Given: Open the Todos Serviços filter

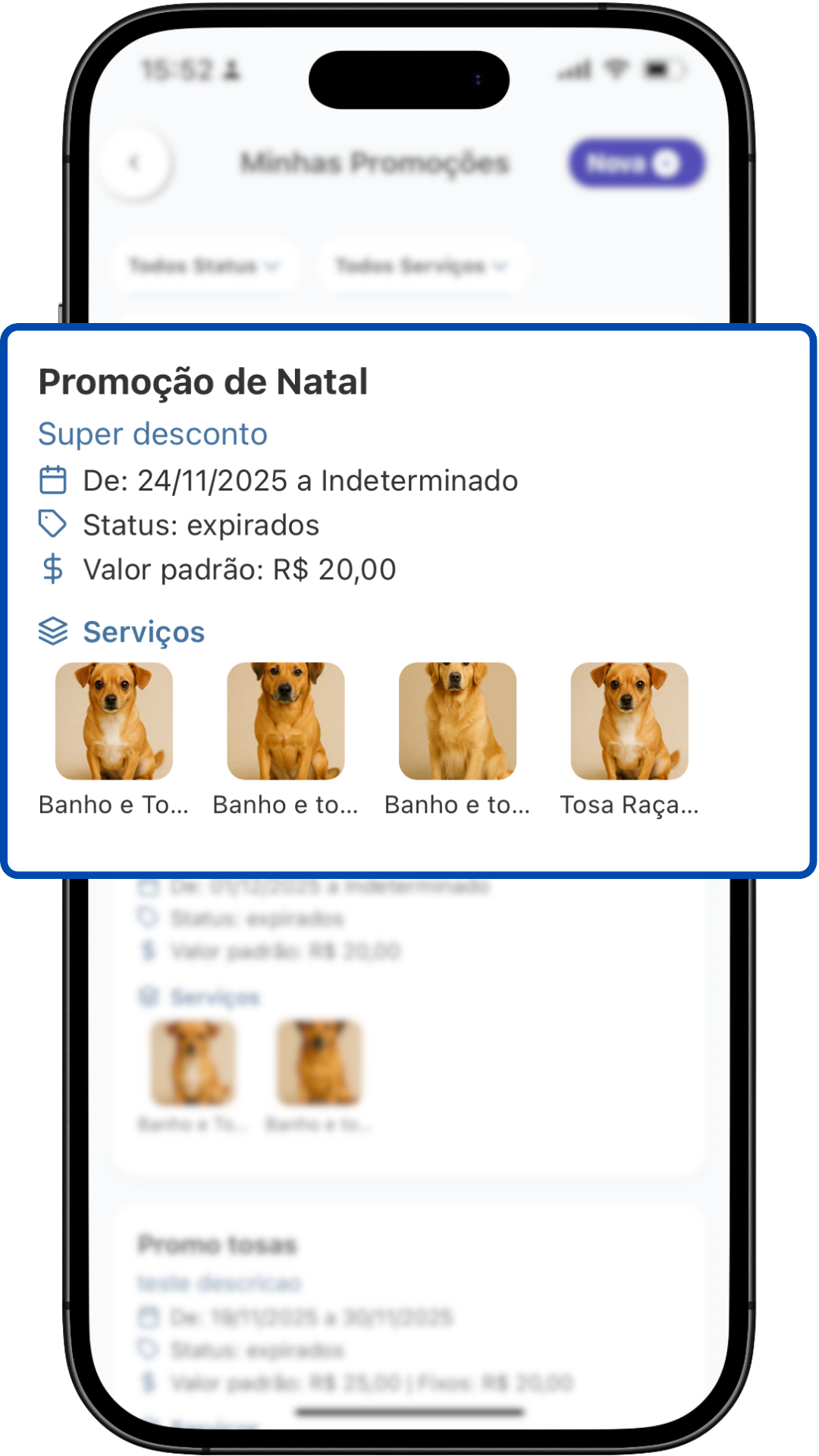Looking at the screenshot, I should click(422, 265).
